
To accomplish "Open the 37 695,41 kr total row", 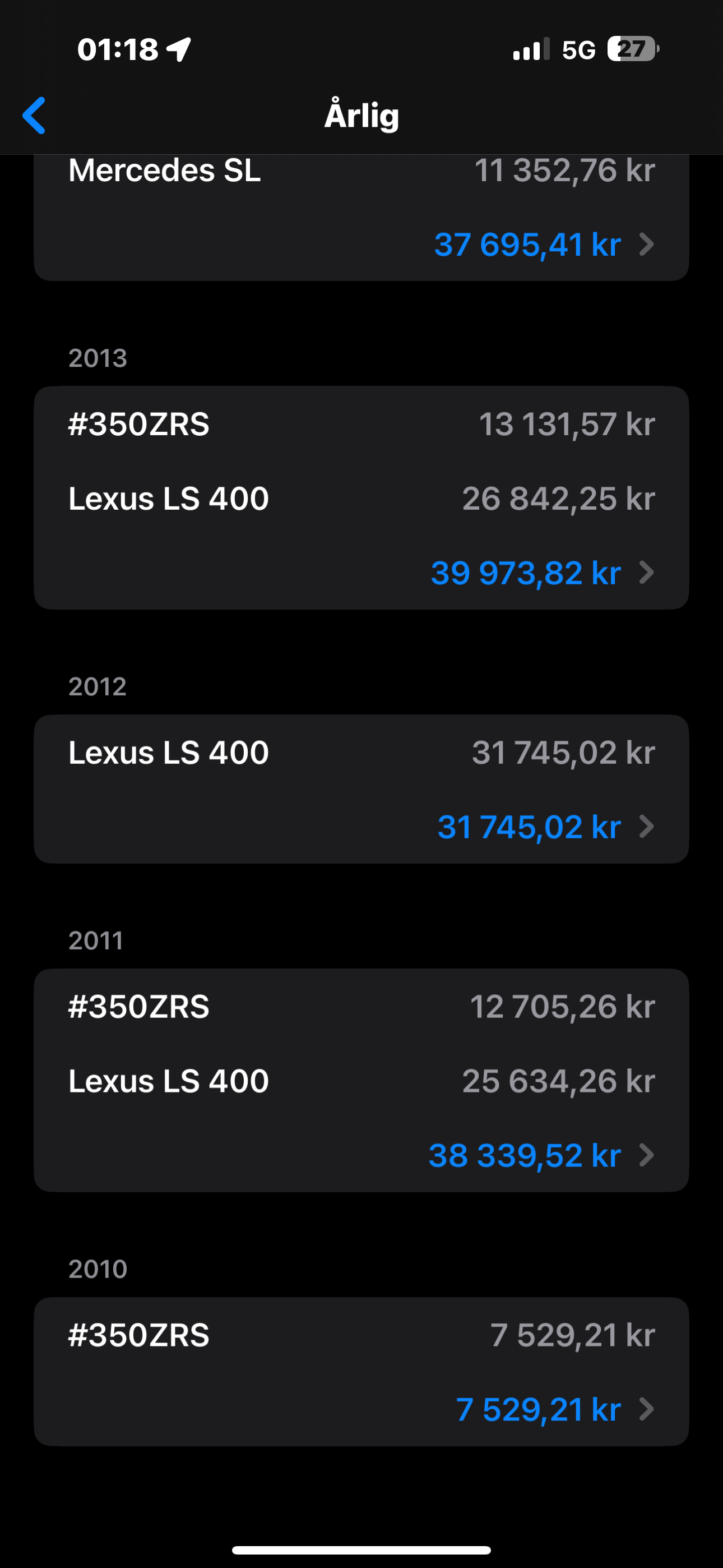I will (x=361, y=244).
